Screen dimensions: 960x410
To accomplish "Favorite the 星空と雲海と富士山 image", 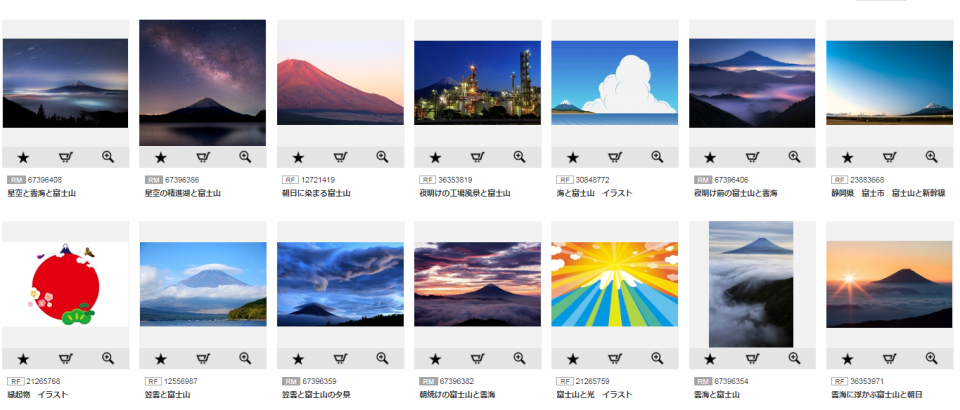I will 23,157.
